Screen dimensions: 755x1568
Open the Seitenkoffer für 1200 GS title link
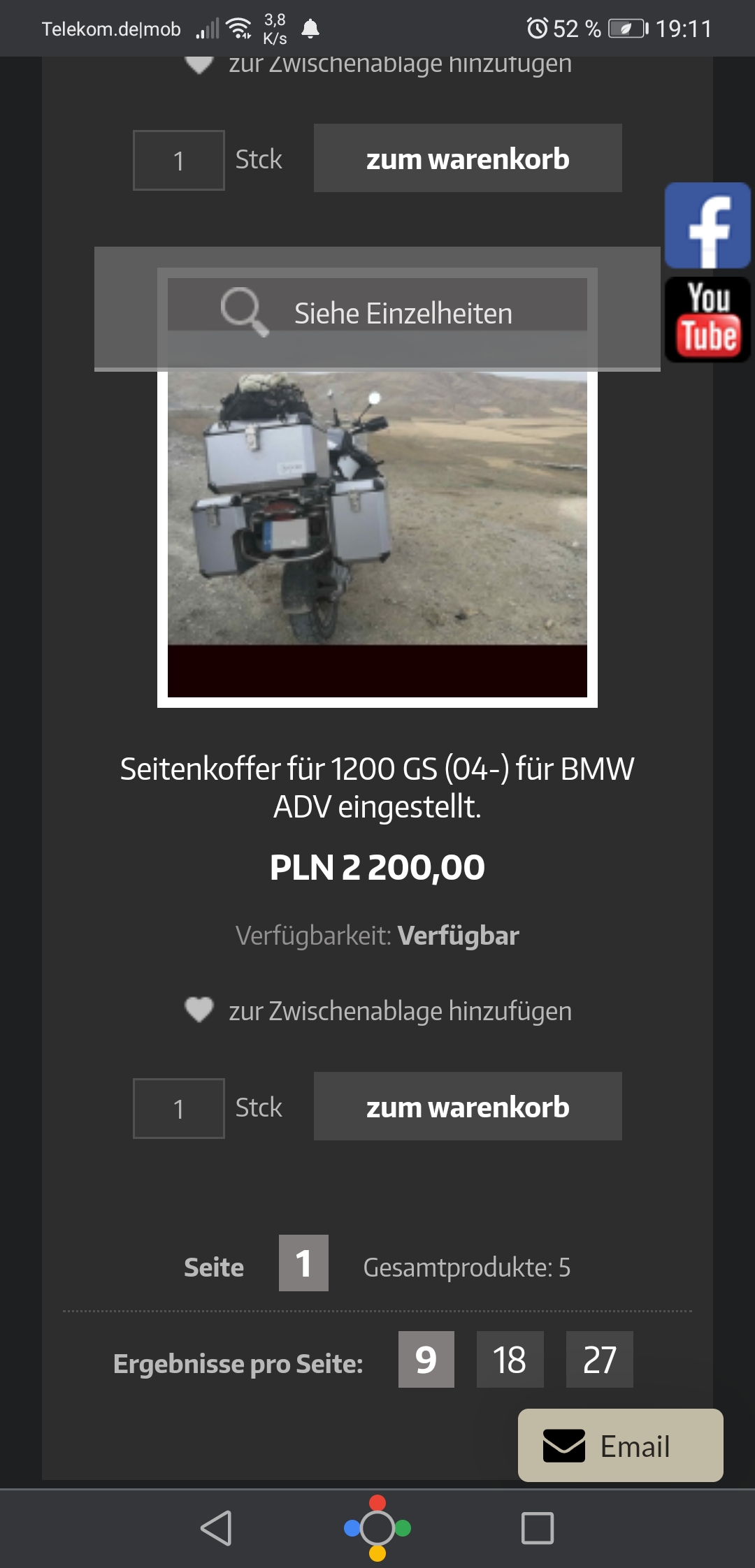click(377, 787)
